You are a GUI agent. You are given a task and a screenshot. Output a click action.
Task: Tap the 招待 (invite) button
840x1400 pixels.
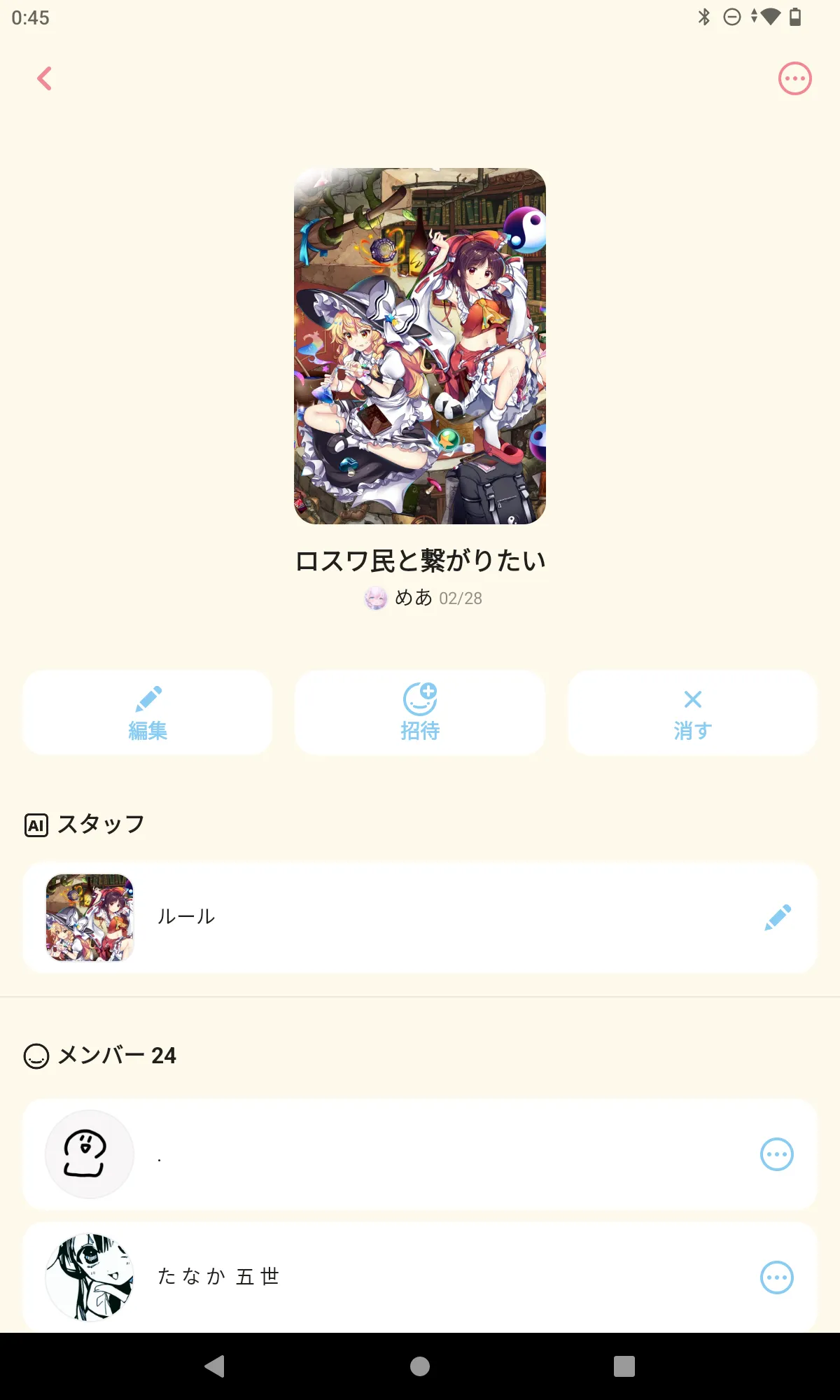(420, 713)
